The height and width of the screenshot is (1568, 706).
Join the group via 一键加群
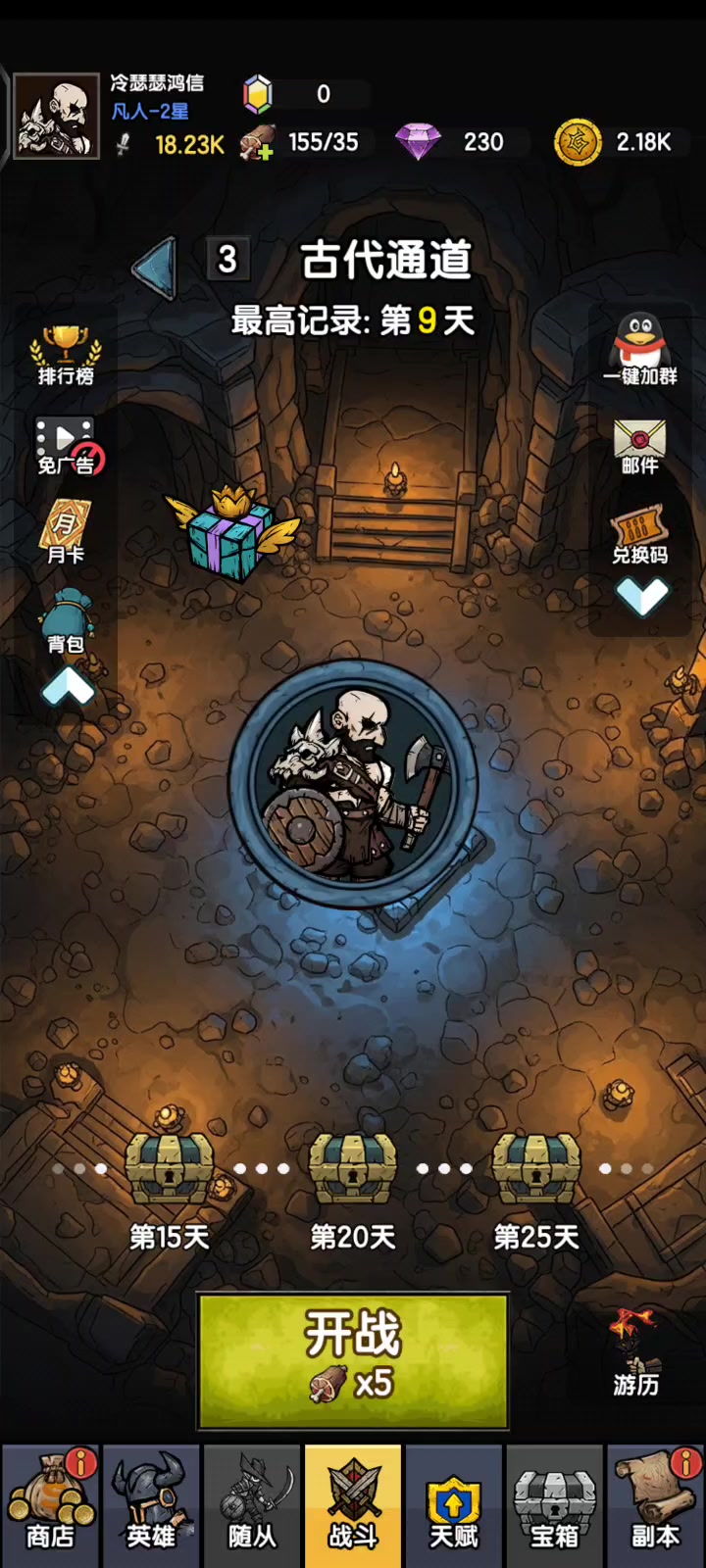pyautogui.click(x=639, y=350)
